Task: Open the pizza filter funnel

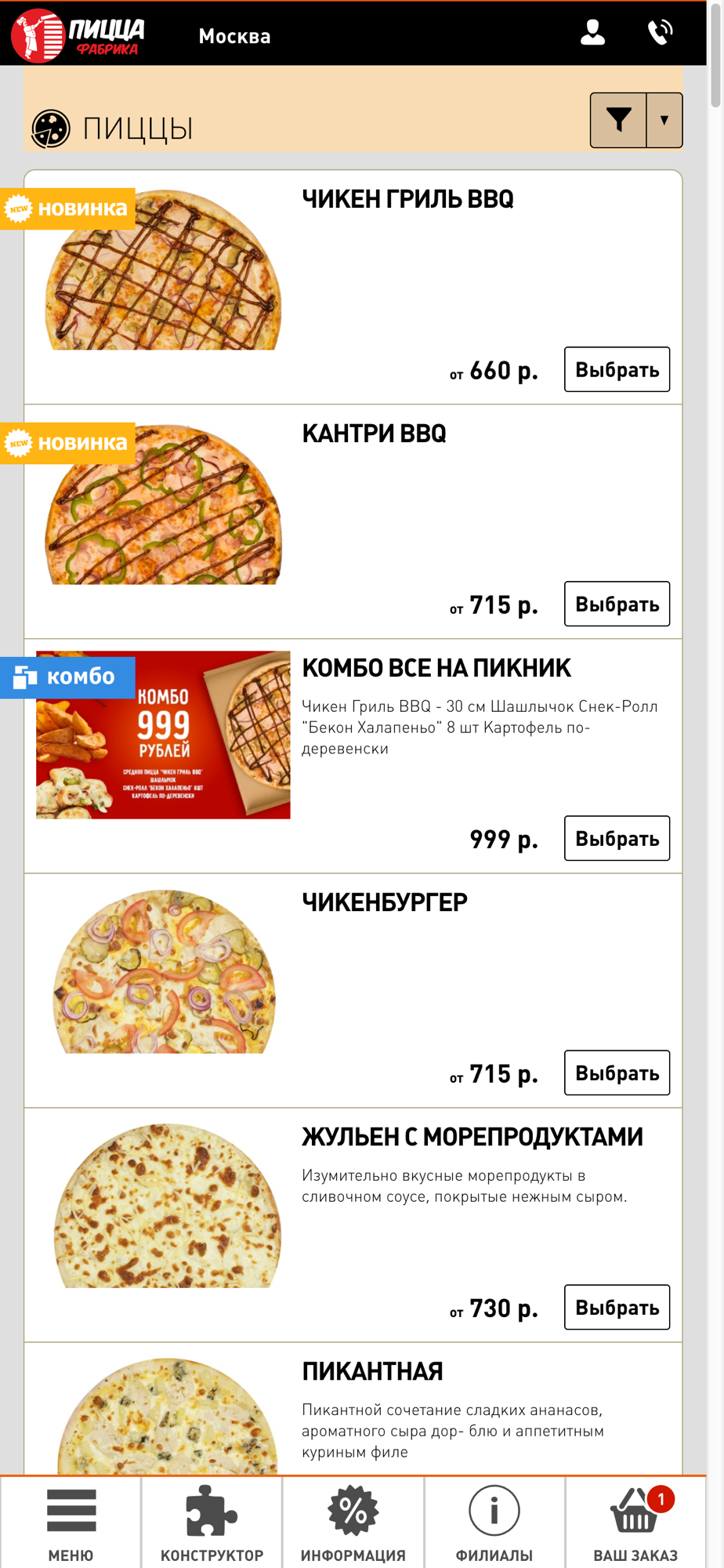Action: 618,120
